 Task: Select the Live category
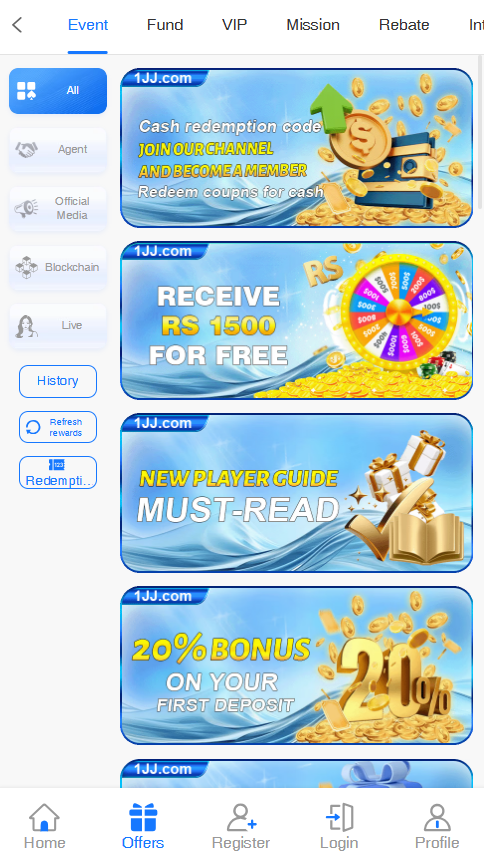pyautogui.click(x=58, y=326)
